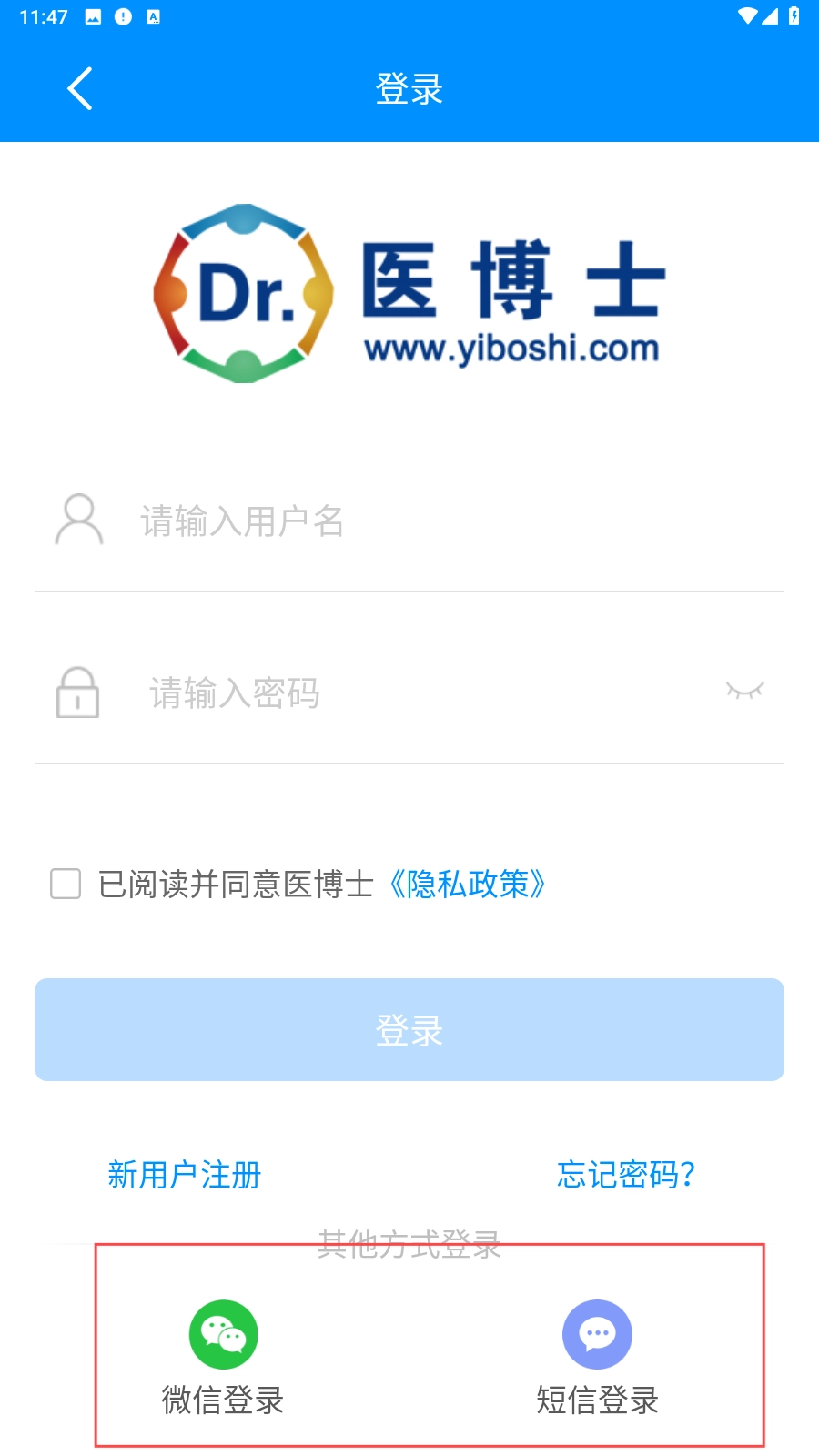Check the privacy policy agreement box
The height and width of the screenshot is (1456, 819).
click(66, 884)
